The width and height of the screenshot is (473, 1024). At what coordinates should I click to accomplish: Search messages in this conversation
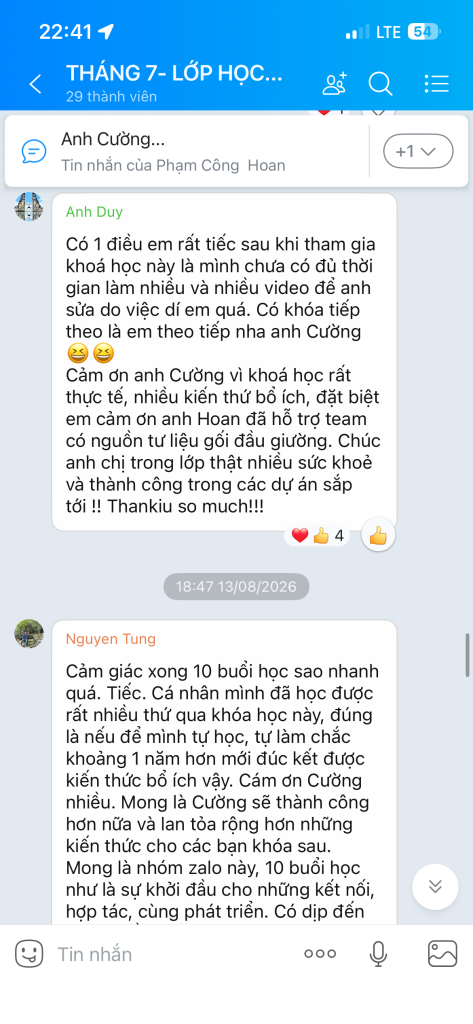(x=380, y=84)
